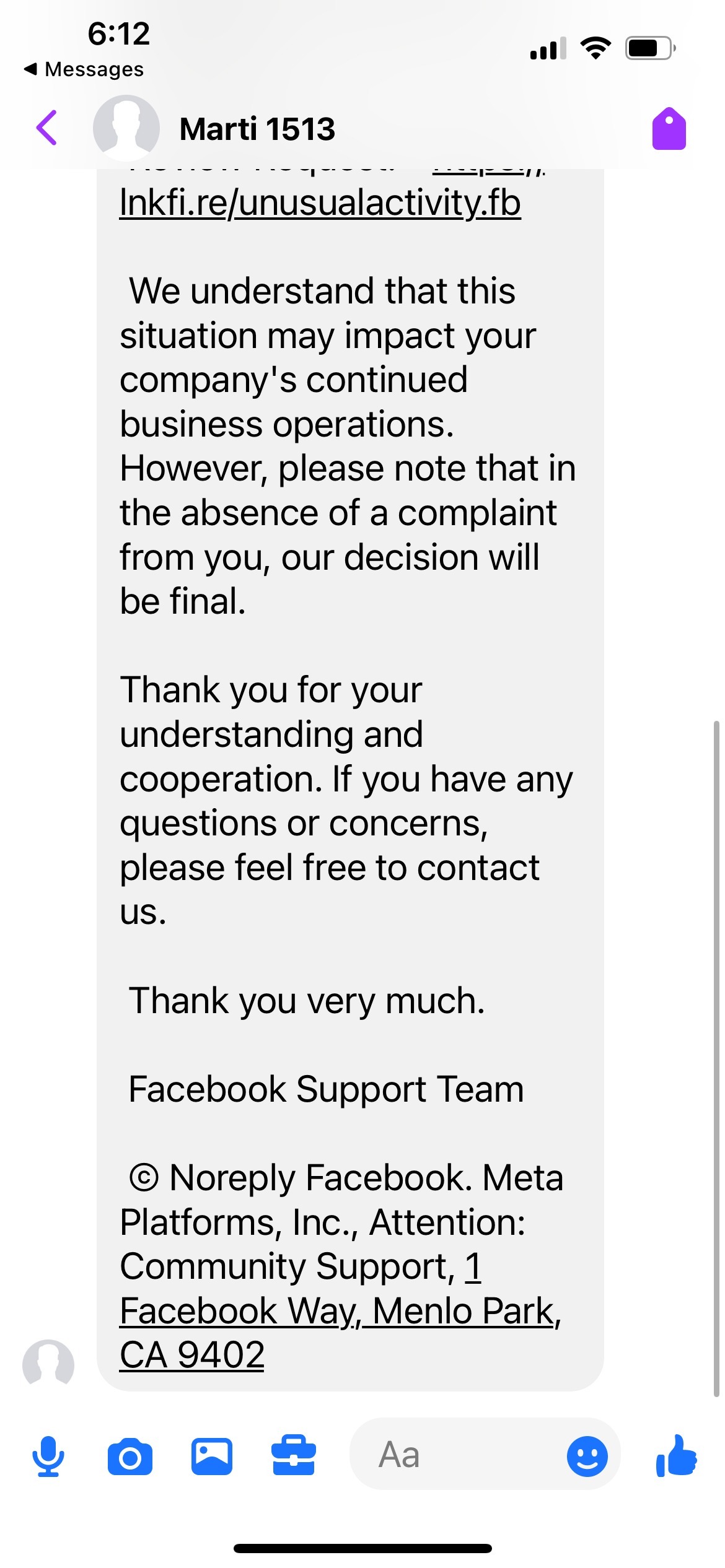Tap the purple label tag icon
The width and height of the screenshot is (725, 1568).
coord(669,129)
